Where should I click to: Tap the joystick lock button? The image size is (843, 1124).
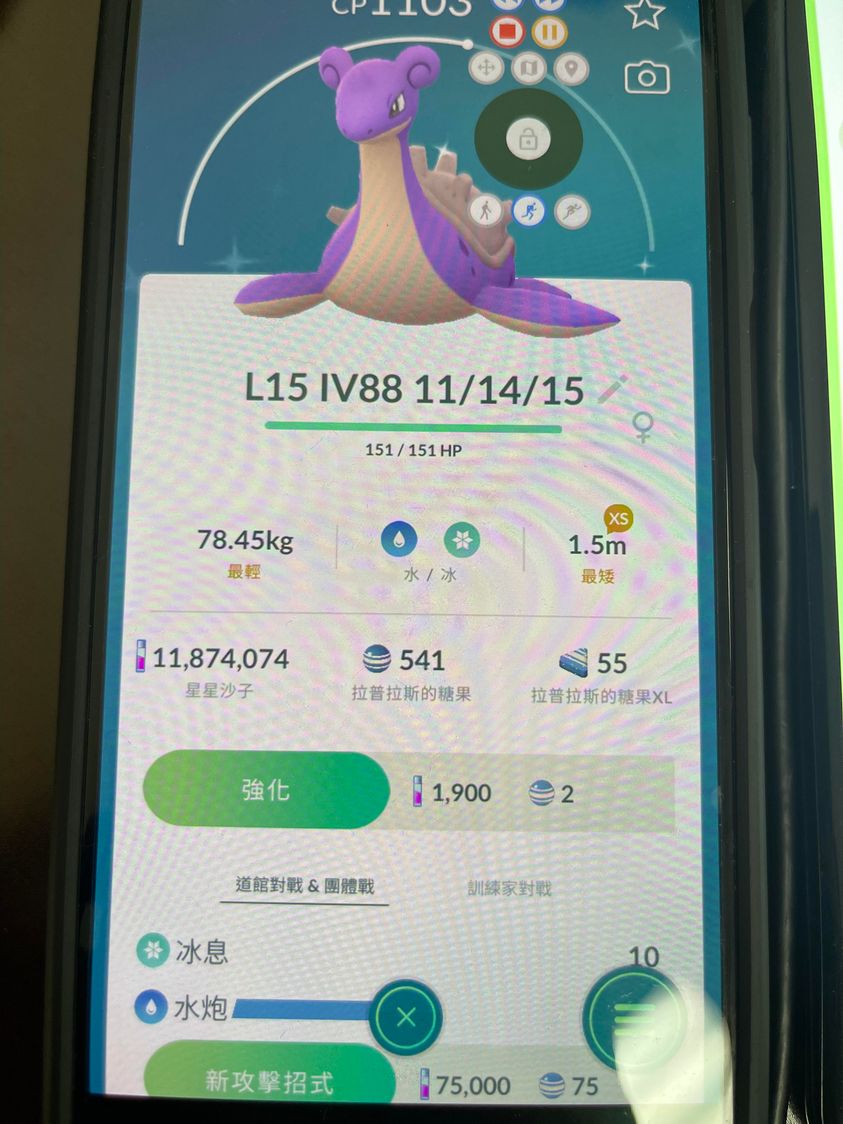coord(526,139)
